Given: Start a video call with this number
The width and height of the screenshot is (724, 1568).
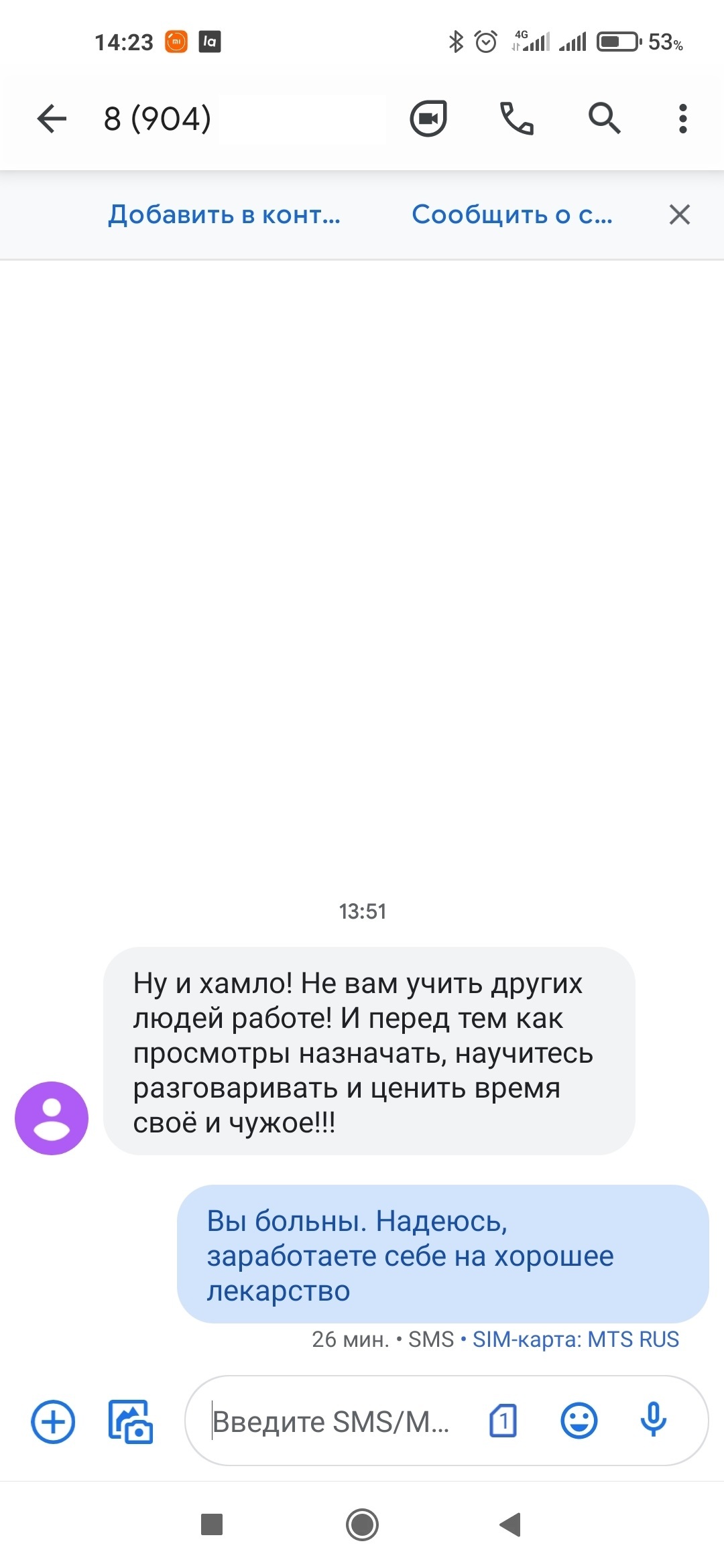Looking at the screenshot, I should tap(428, 119).
